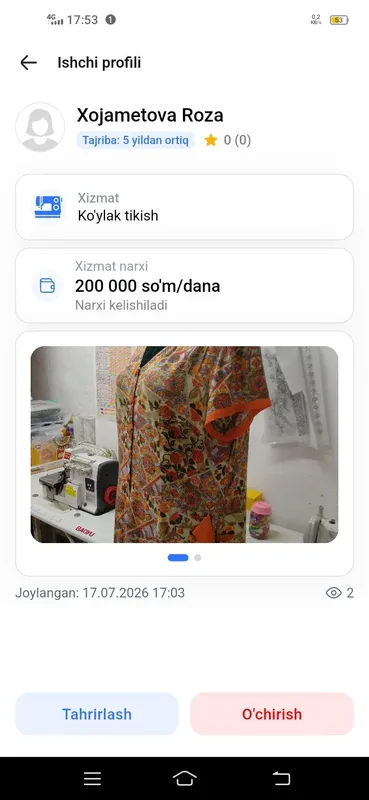Tap the Tahrirlash button

[97, 714]
